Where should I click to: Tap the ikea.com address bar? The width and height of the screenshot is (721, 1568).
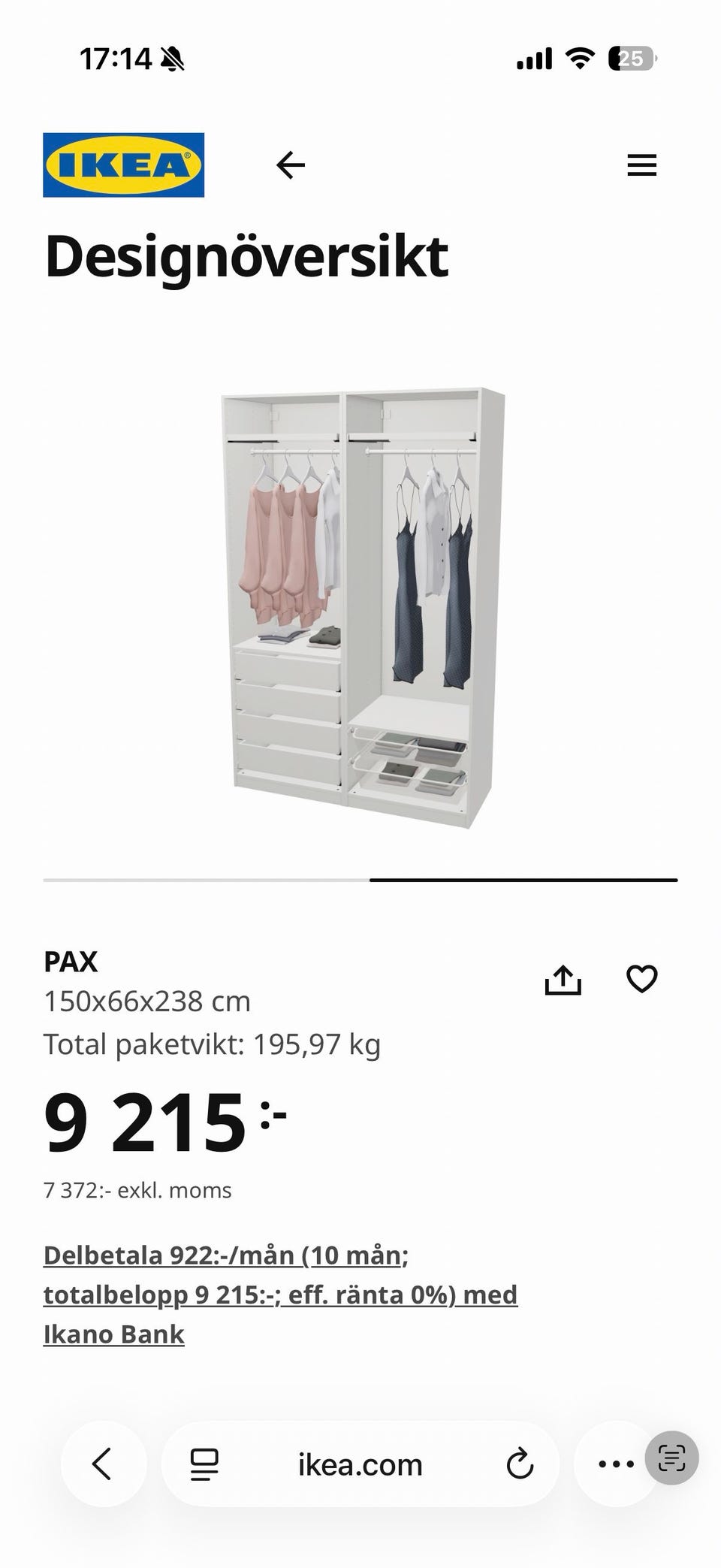pos(360,1464)
